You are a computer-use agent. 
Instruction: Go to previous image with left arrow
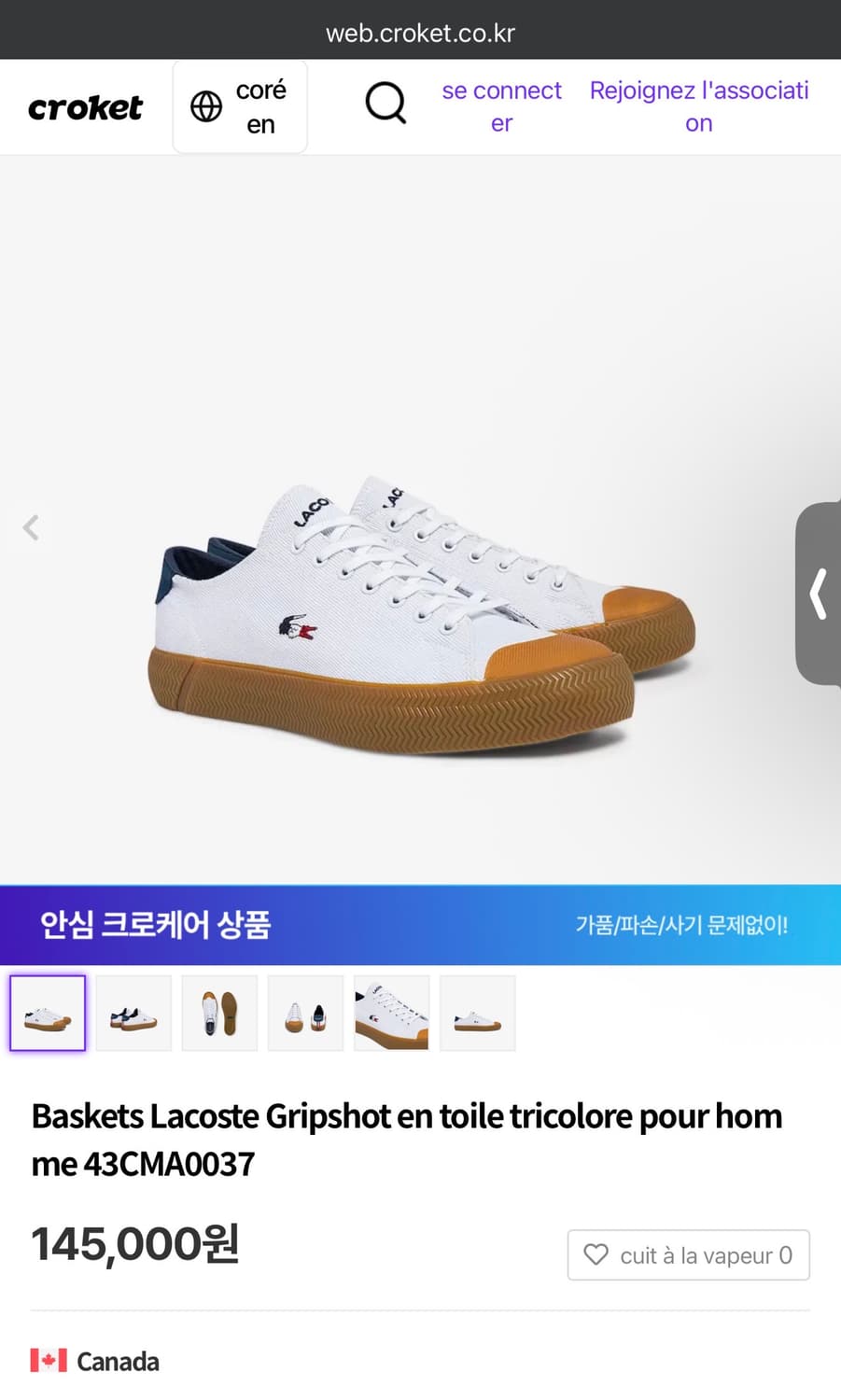tap(31, 527)
